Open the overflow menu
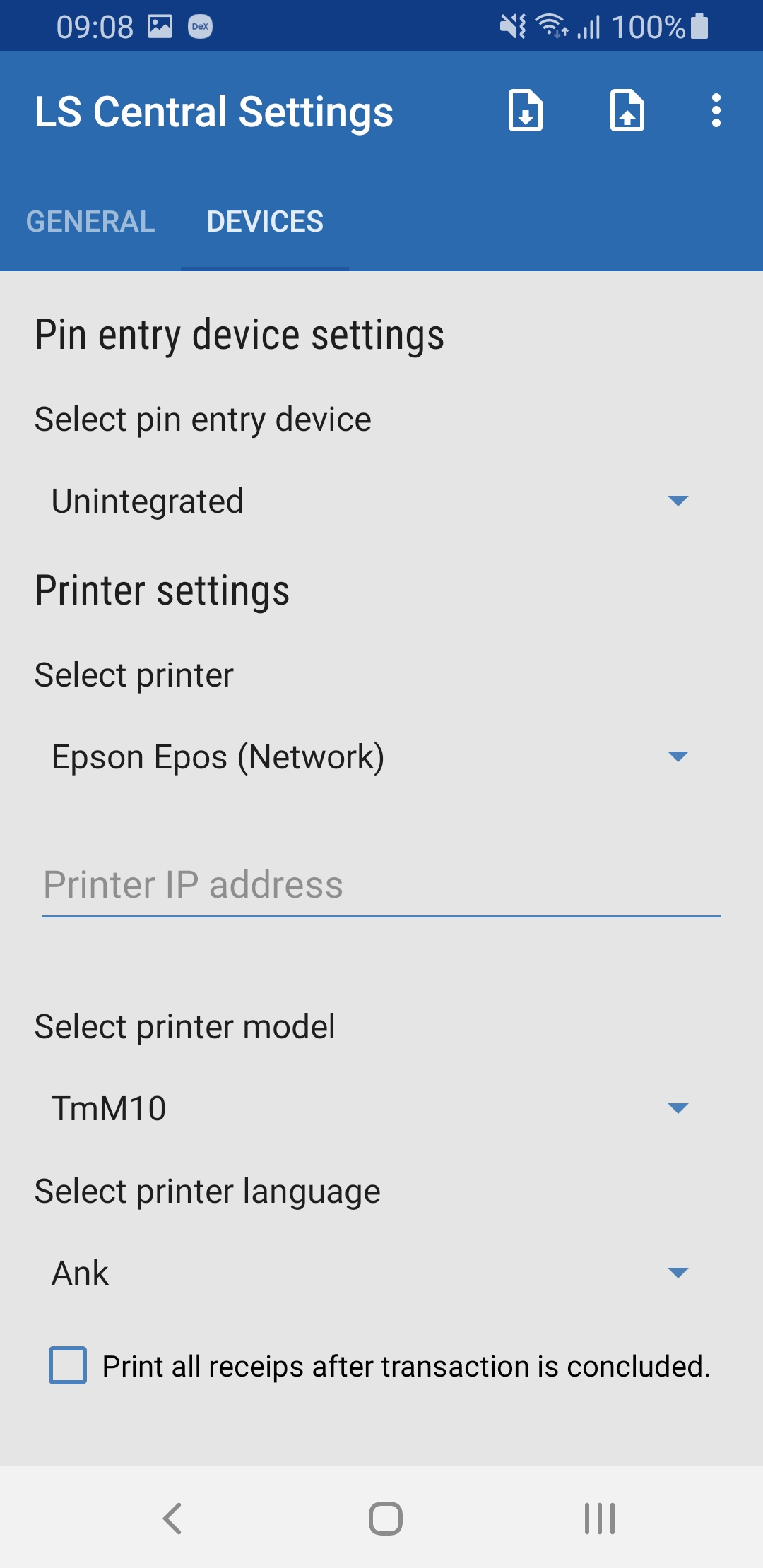The height and width of the screenshot is (1568, 763). pos(716,111)
